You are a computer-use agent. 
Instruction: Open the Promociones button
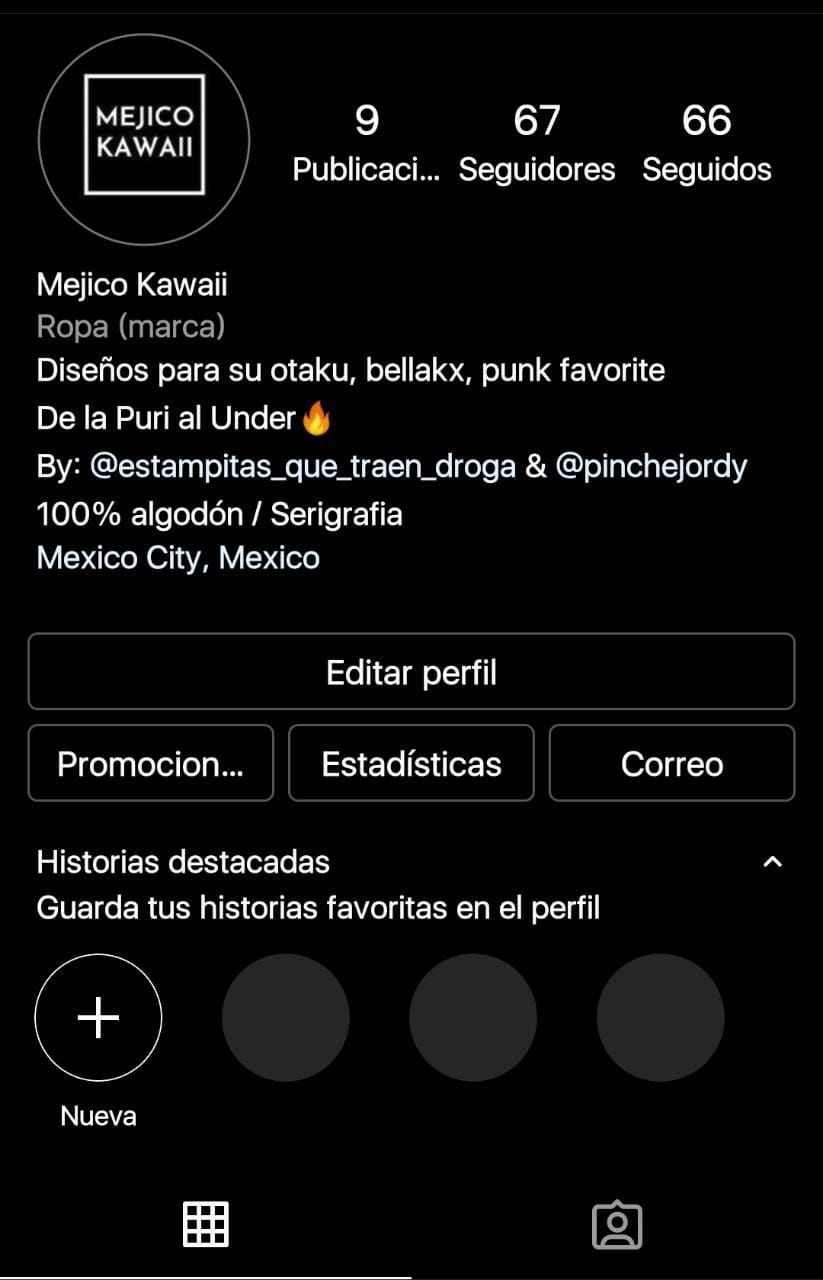[x=151, y=764]
